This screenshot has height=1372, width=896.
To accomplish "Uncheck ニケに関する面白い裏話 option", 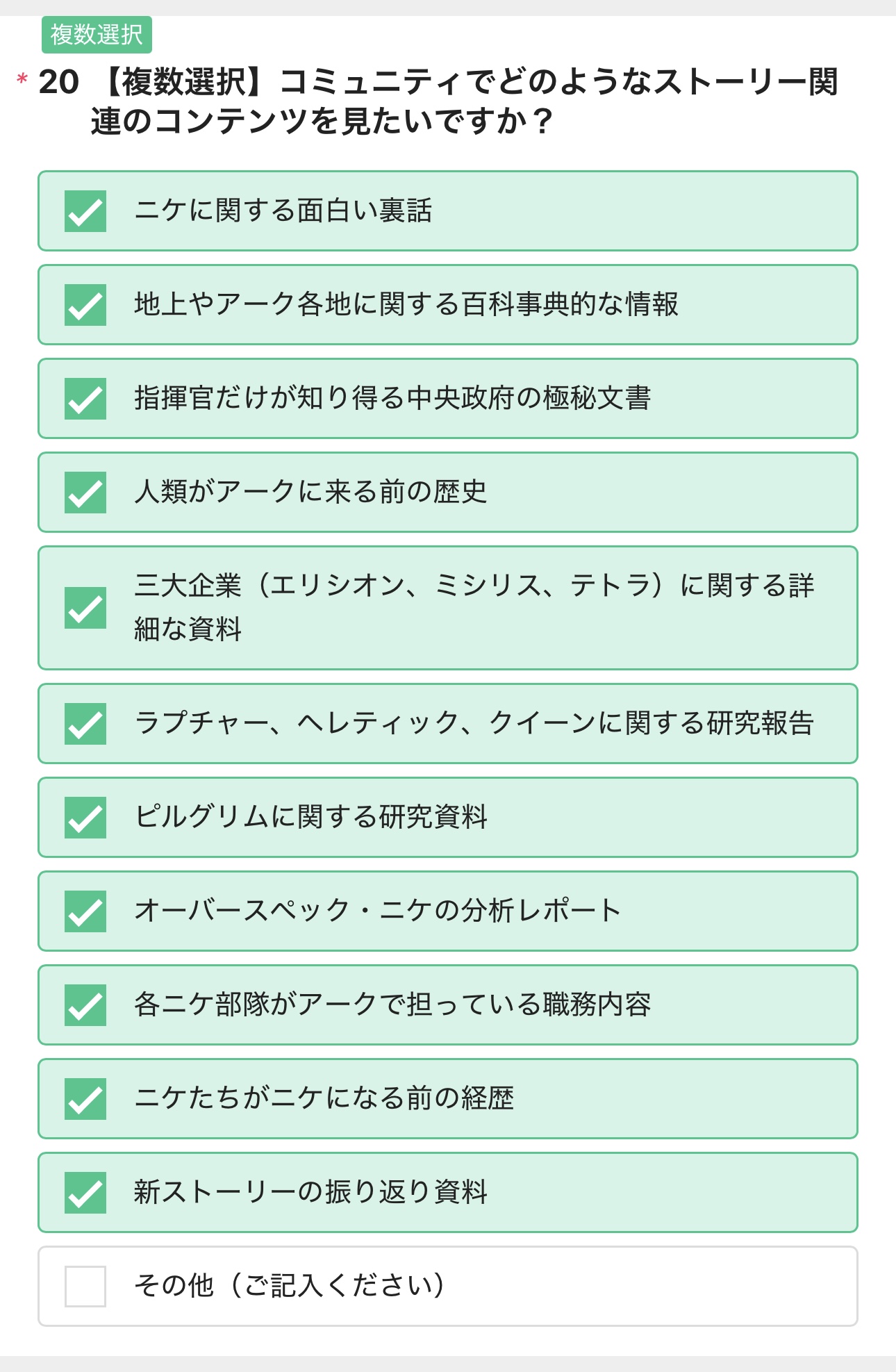I will 85,211.
